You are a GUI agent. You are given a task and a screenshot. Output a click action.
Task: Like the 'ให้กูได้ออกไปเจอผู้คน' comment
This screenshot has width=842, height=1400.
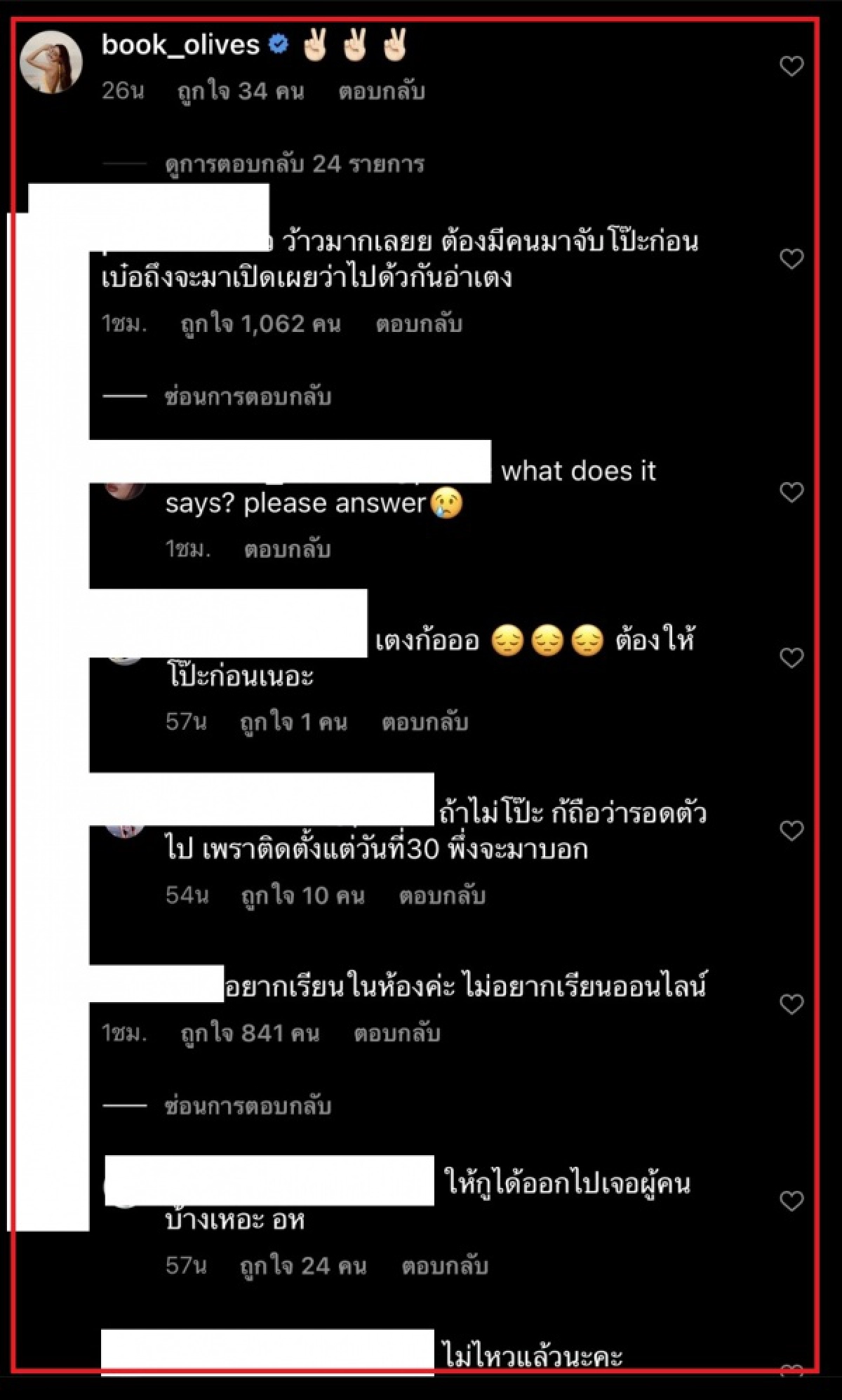791,1201
